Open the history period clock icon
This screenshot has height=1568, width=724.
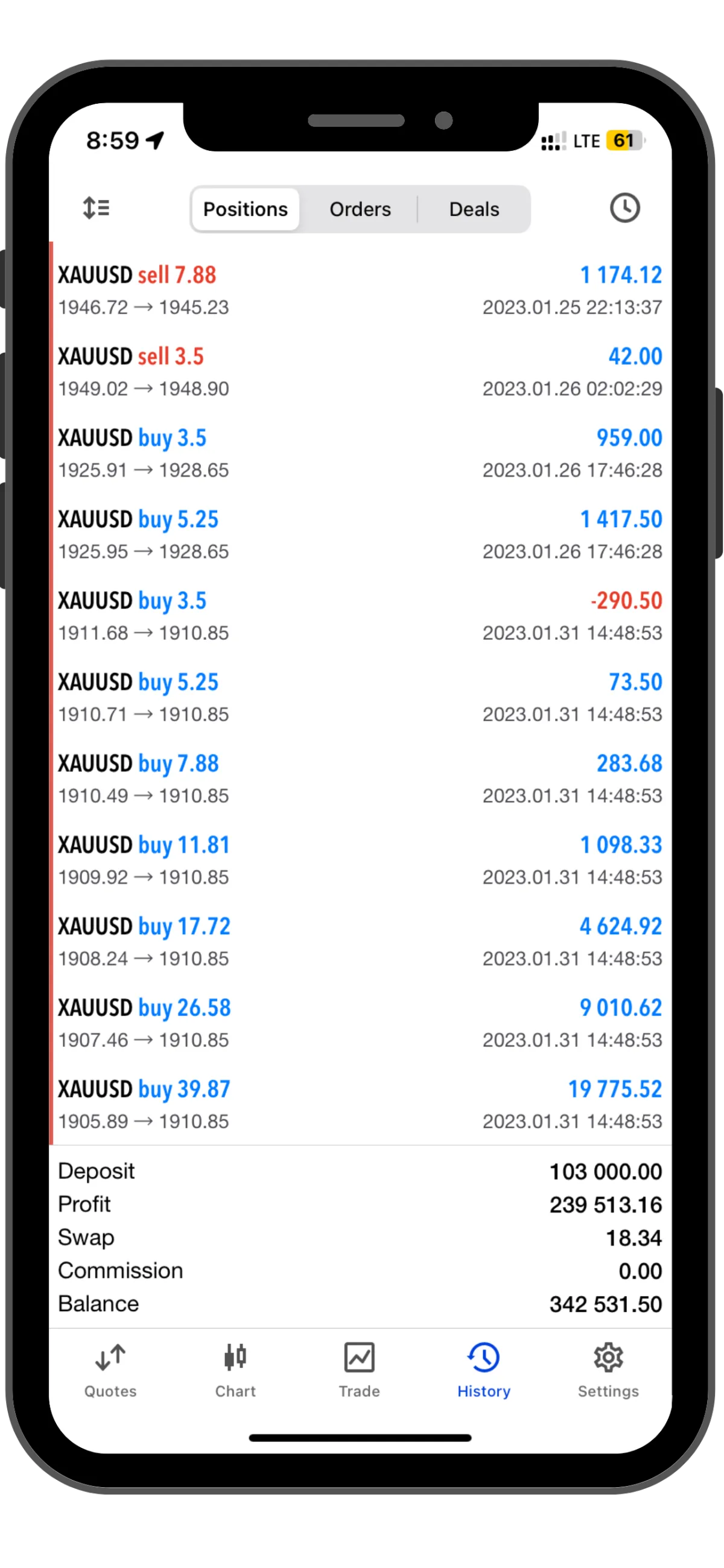[x=624, y=208]
